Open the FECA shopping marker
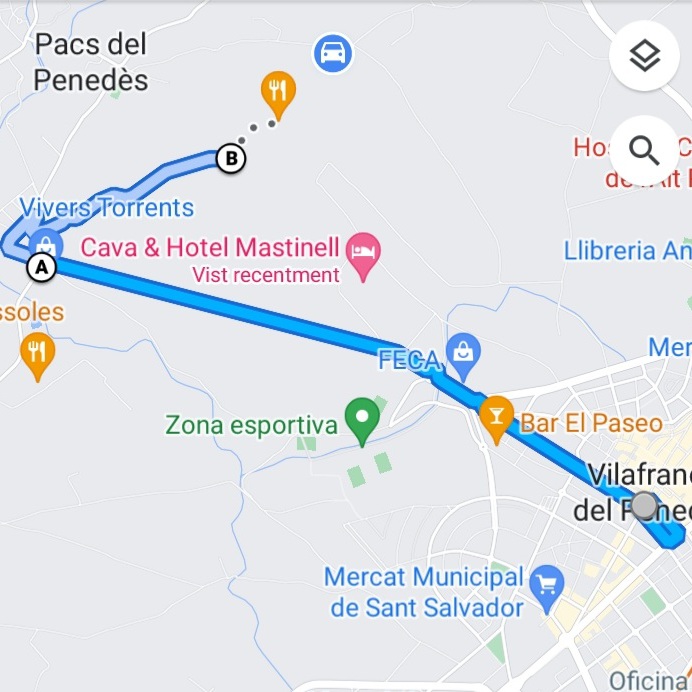This screenshot has height=692, width=692. click(x=464, y=351)
